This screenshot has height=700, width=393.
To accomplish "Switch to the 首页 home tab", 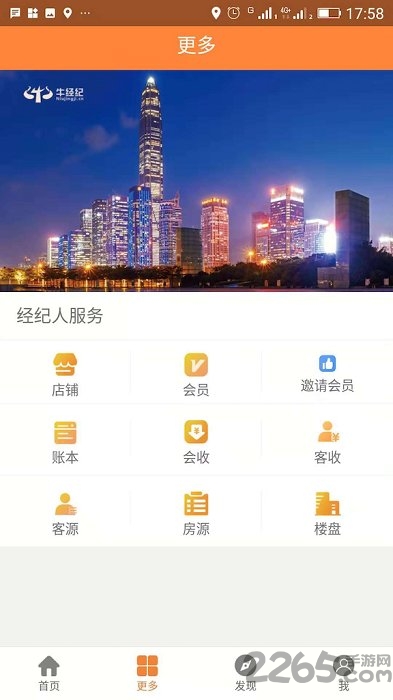I will pos(49,673).
